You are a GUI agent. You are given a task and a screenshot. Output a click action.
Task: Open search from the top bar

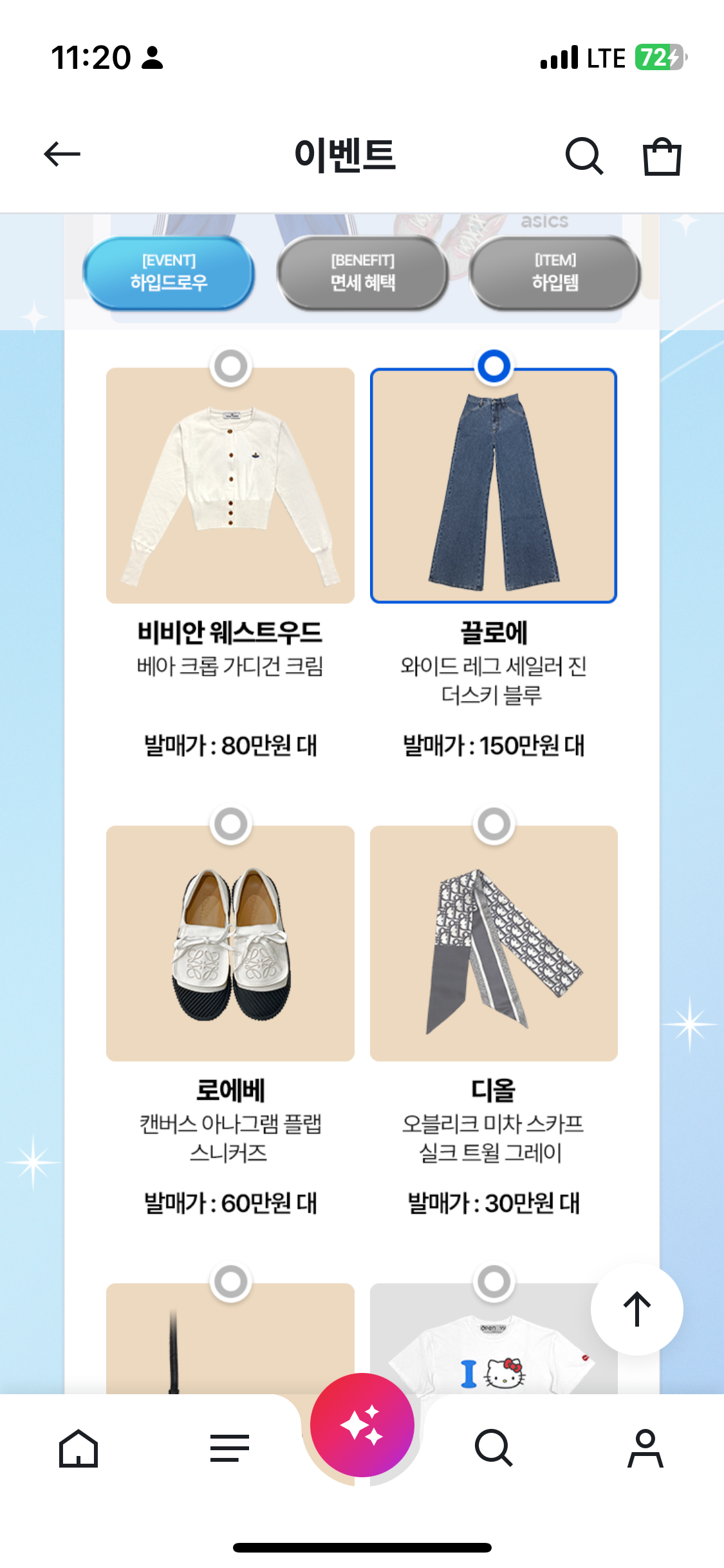coord(584,156)
